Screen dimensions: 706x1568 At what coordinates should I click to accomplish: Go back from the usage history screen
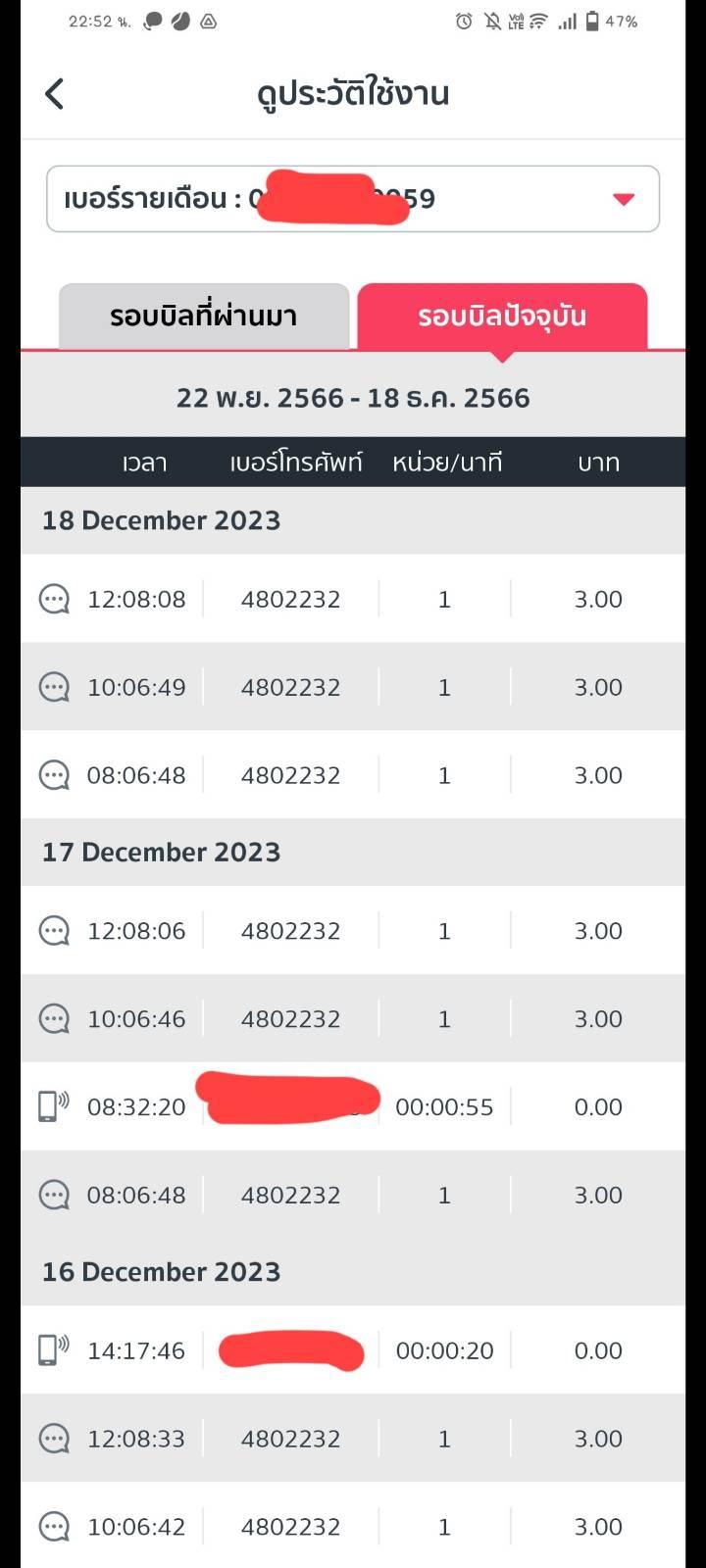tap(55, 94)
